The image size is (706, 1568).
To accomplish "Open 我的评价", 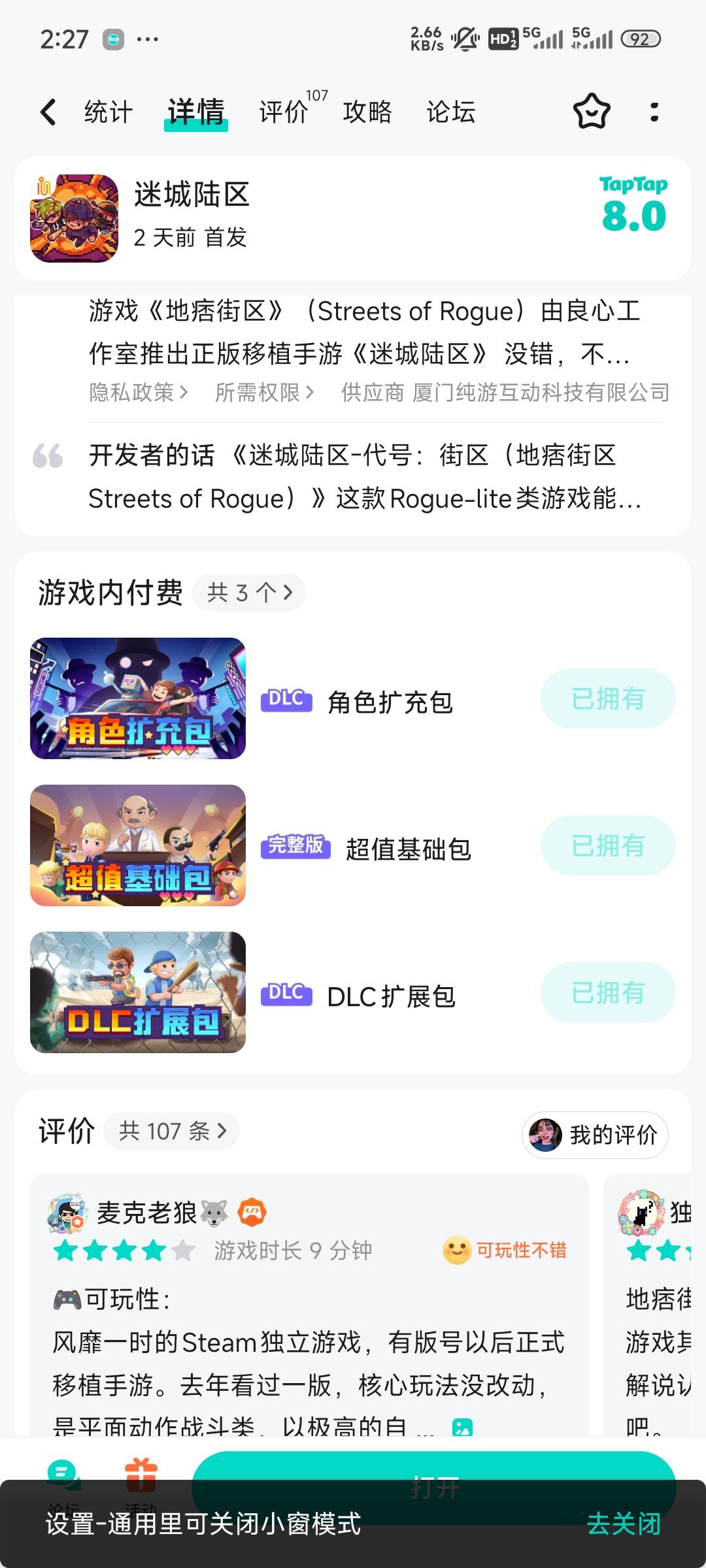I will point(595,1135).
